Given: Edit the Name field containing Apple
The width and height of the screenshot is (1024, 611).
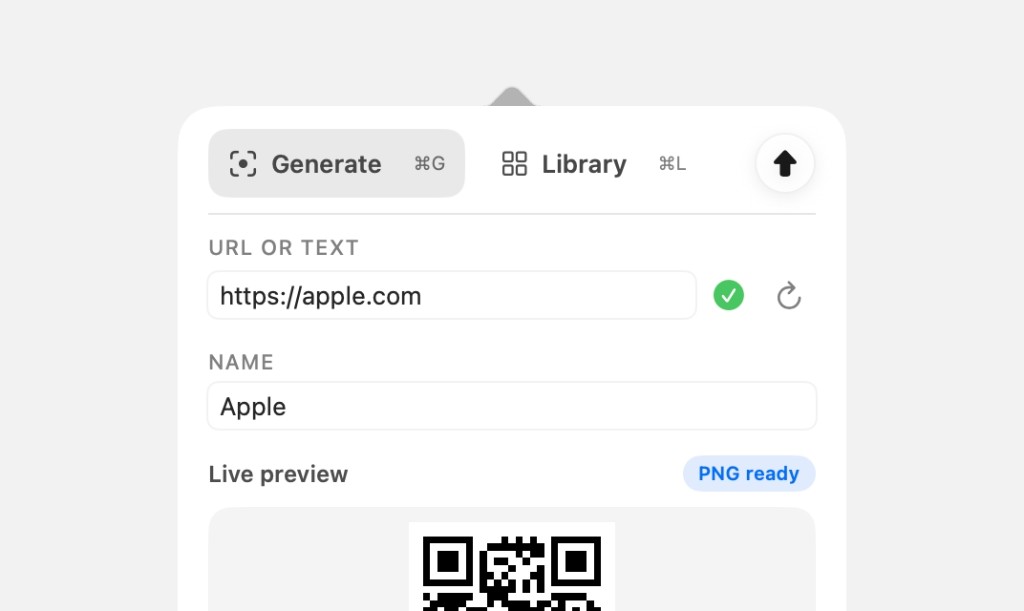Looking at the screenshot, I should [x=512, y=406].
